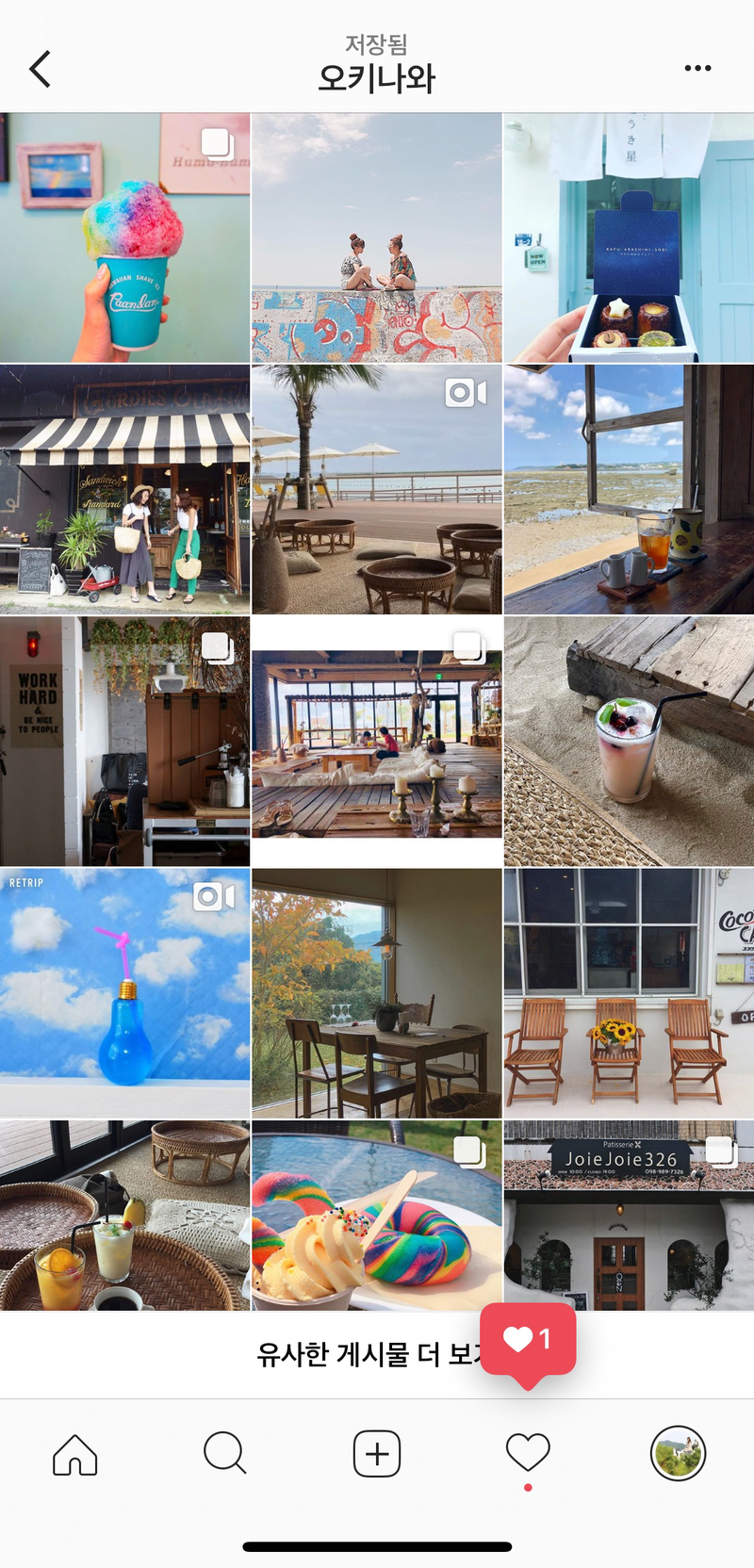Open the two girls on graffiti wall post
This screenshot has height=1568, width=754.
click(x=377, y=237)
